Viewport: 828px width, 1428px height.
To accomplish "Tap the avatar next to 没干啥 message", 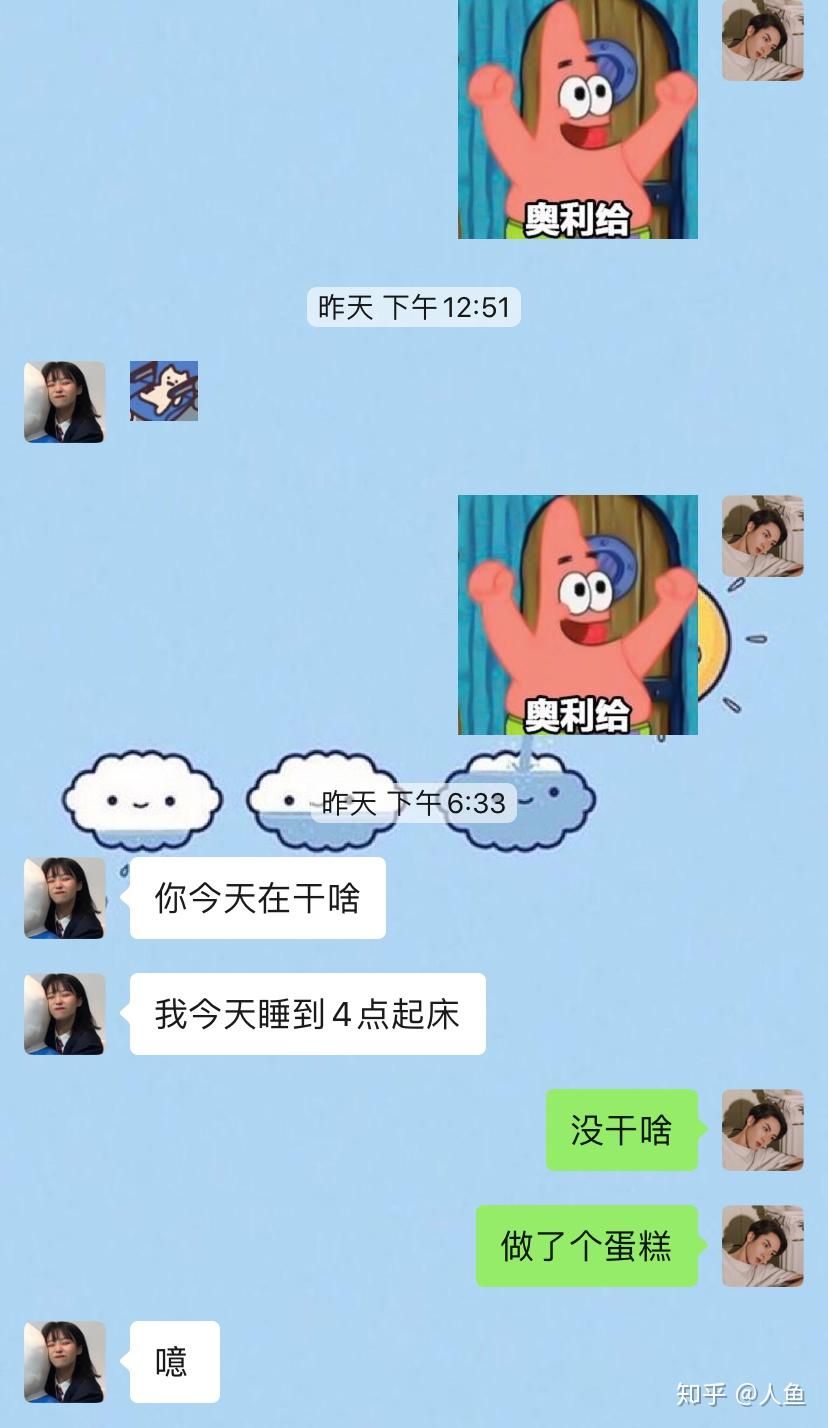I will tap(762, 1130).
